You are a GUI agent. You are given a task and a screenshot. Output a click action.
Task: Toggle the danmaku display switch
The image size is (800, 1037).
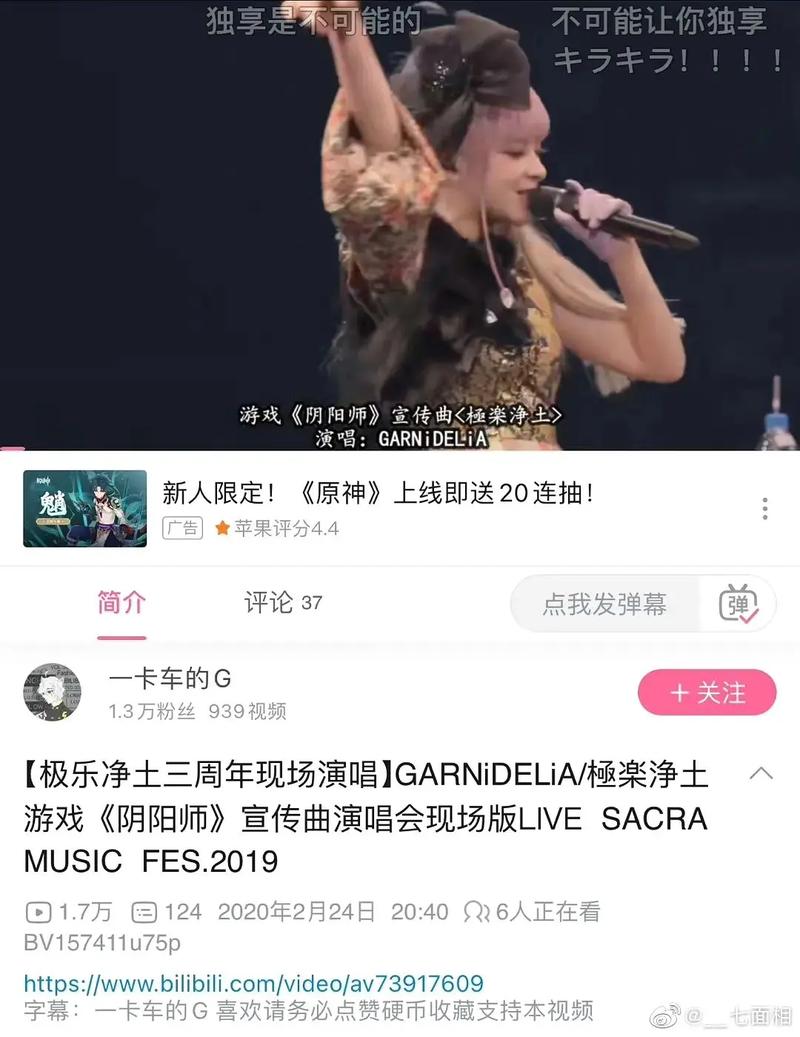pyautogui.click(x=739, y=604)
